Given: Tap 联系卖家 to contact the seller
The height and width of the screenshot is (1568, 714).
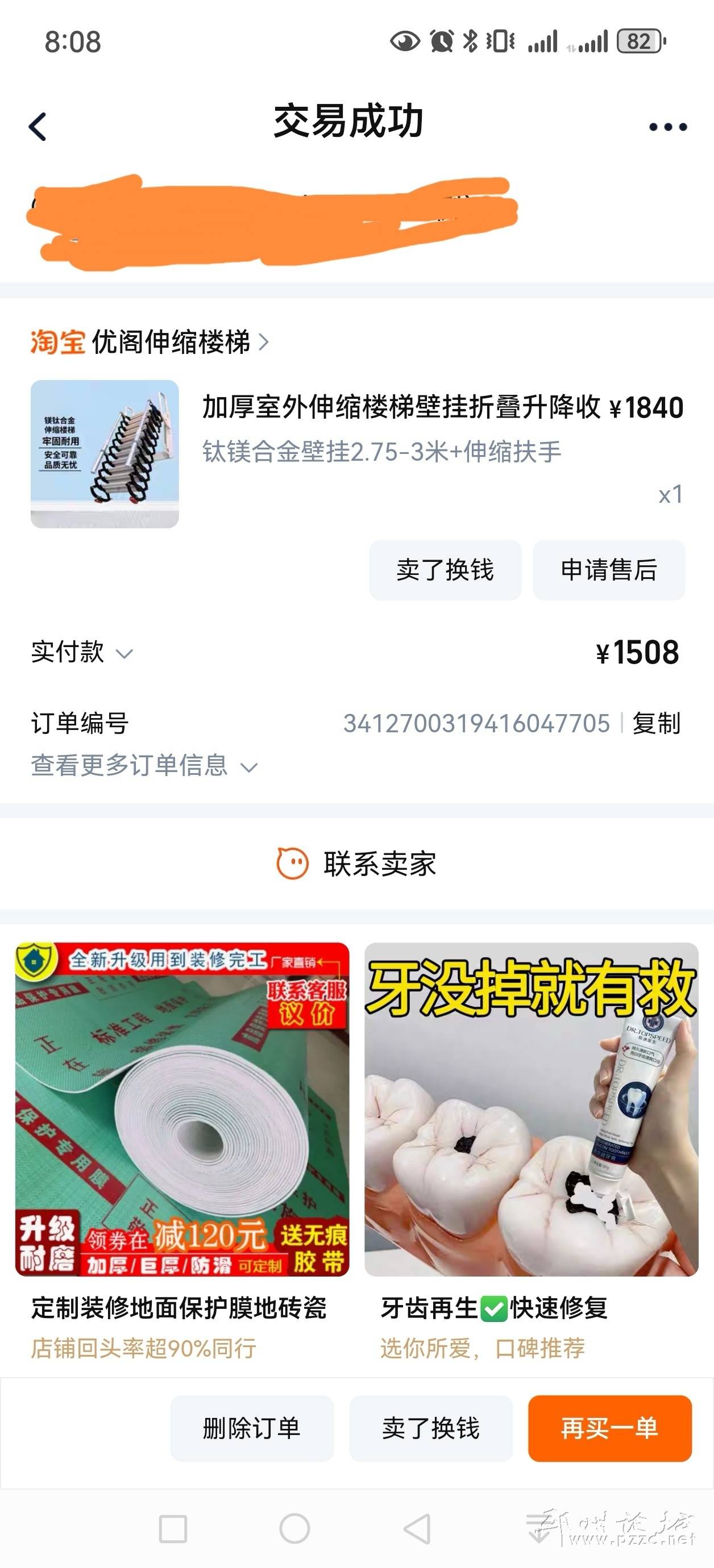Looking at the screenshot, I should click(x=357, y=864).
